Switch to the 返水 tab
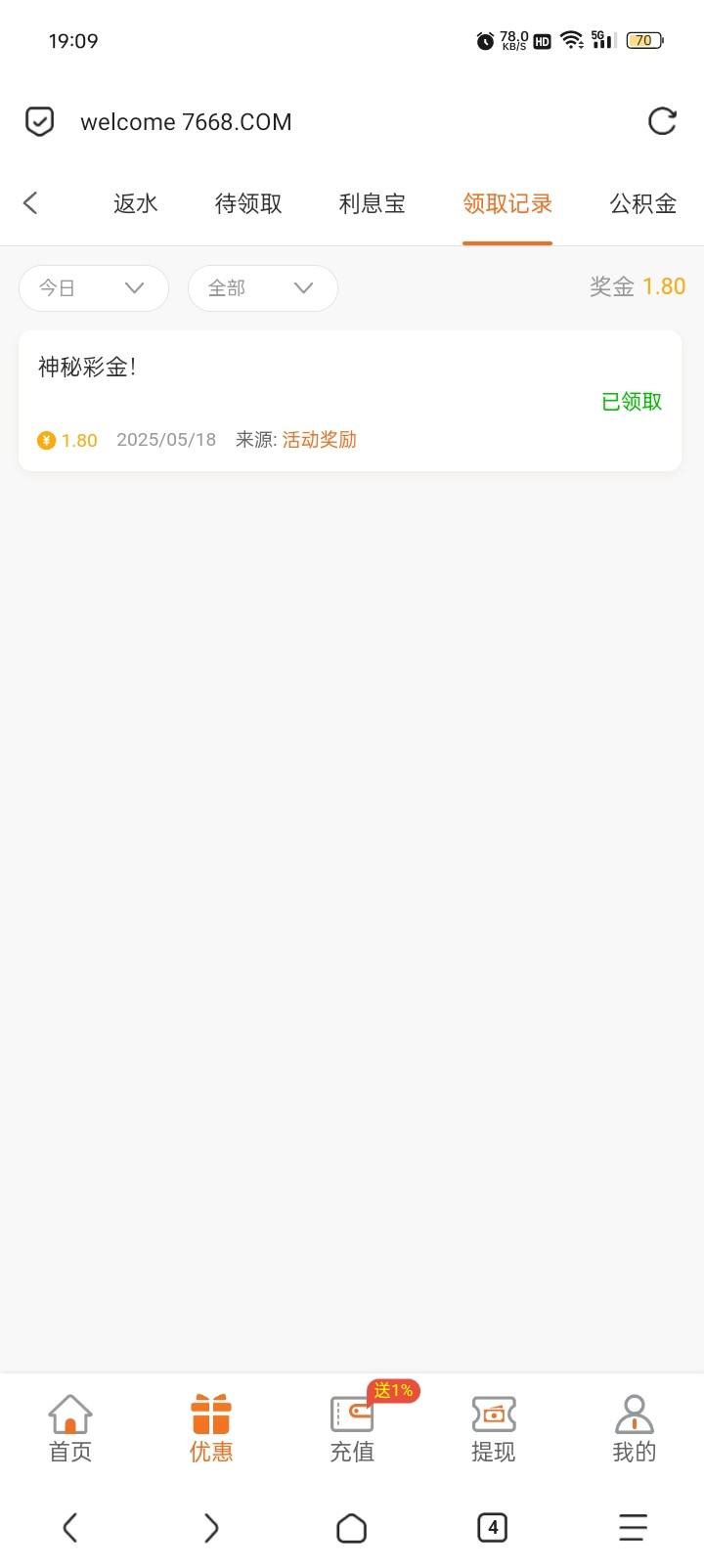This screenshot has height=1568, width=704. coord(136,203)
